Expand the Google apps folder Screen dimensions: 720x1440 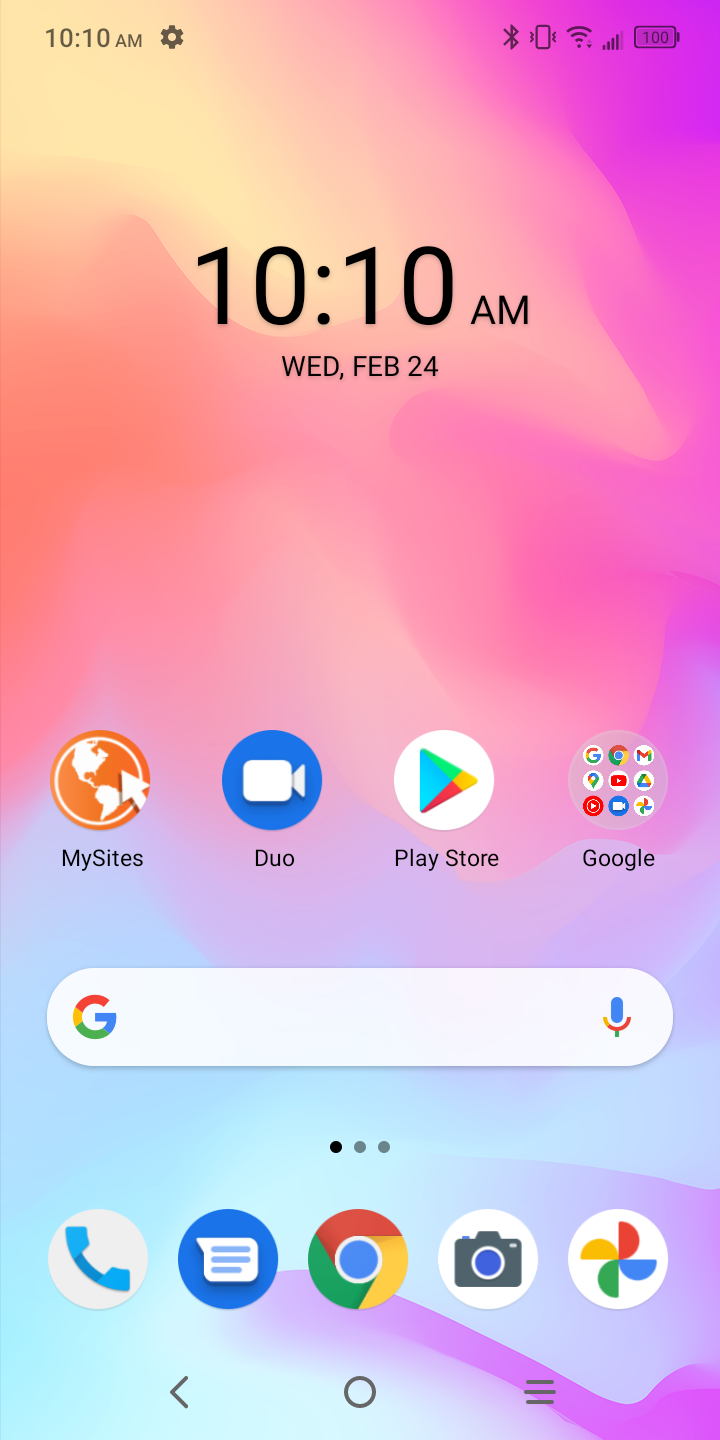617,781
